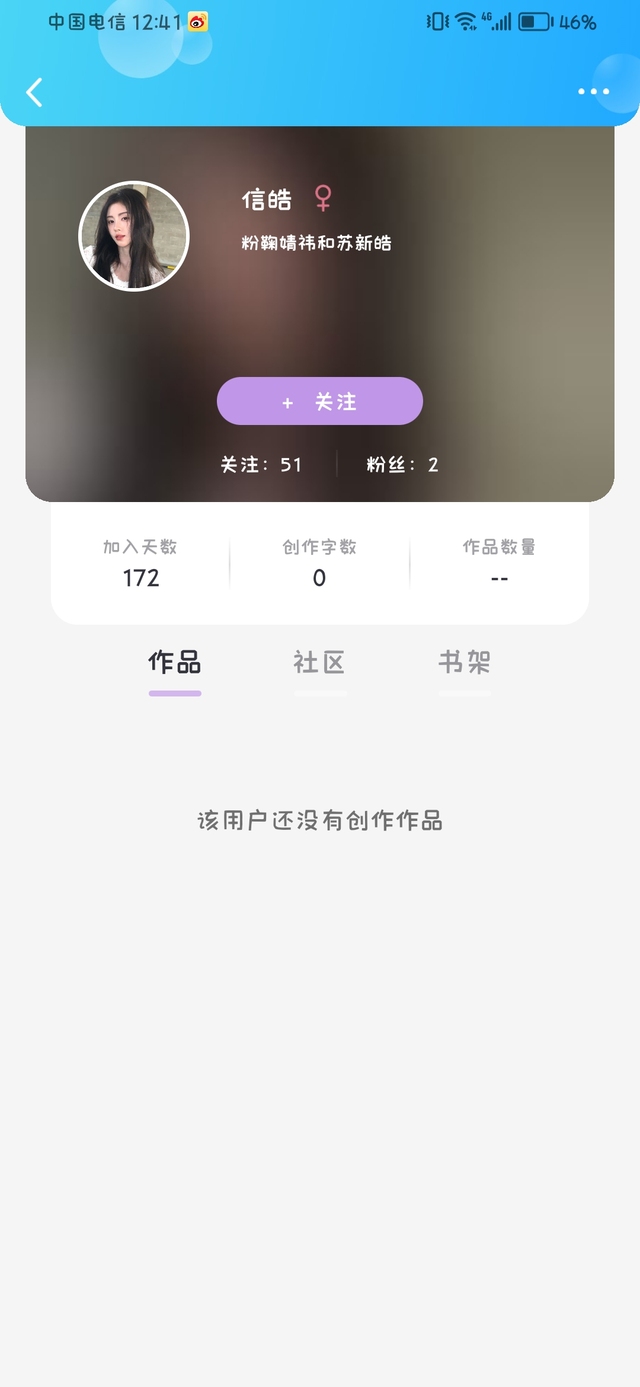Open 信皓's profile avatar
Screen dimensions: 640x1387
point(134,236)
